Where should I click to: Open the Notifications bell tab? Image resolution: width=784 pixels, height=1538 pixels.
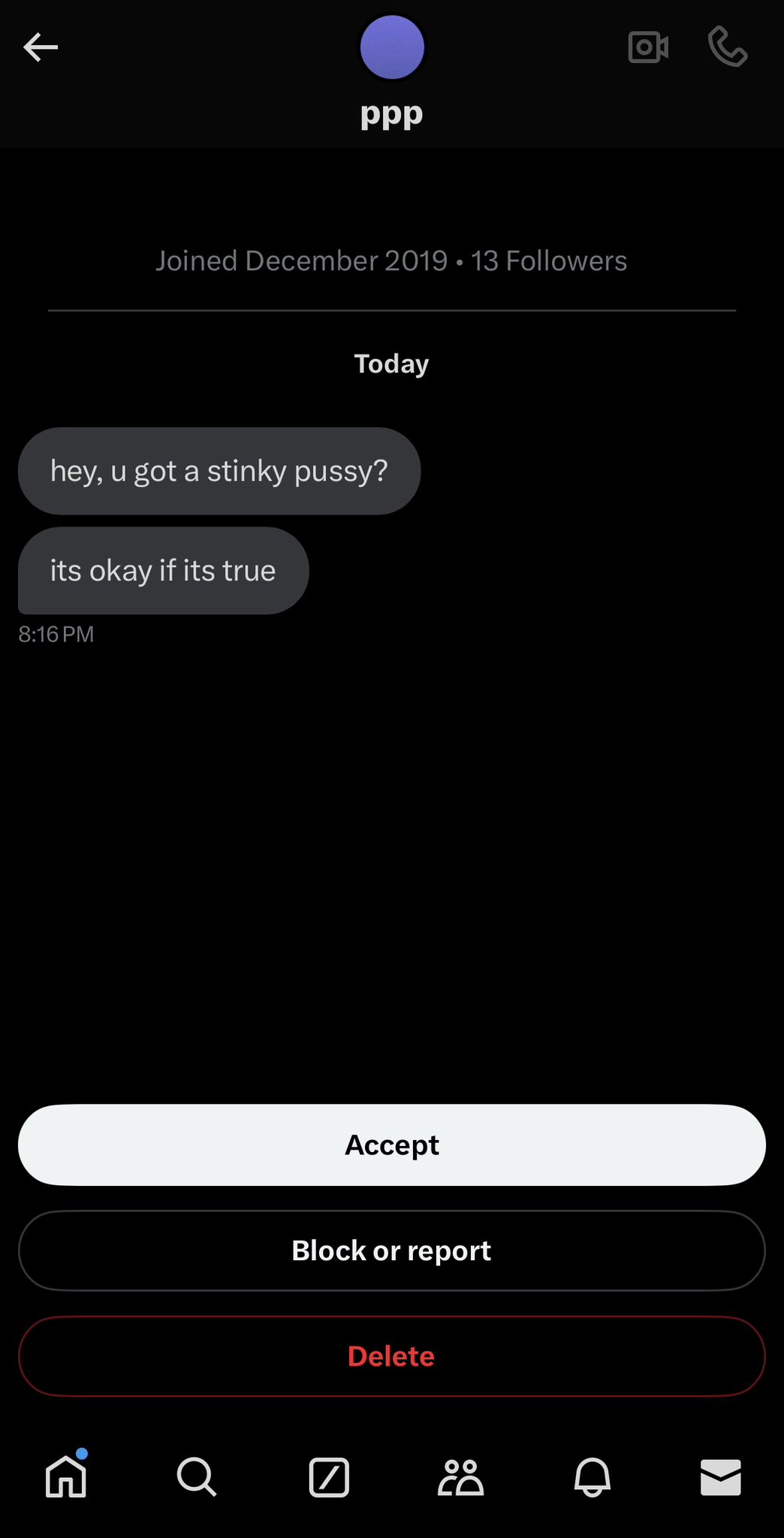click(x=593, y=1477)
